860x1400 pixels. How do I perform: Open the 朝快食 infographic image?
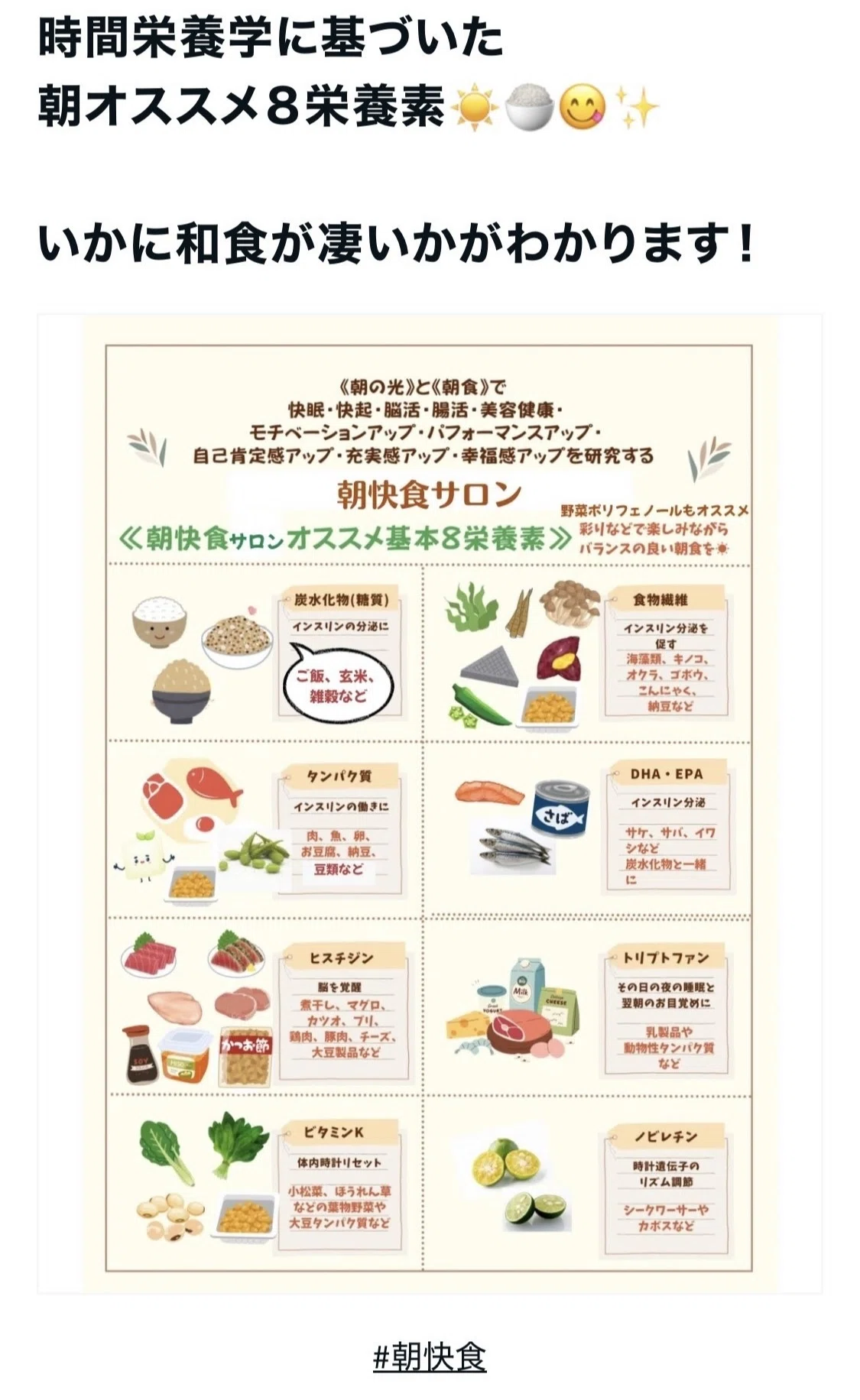click(x=430, y=803)
